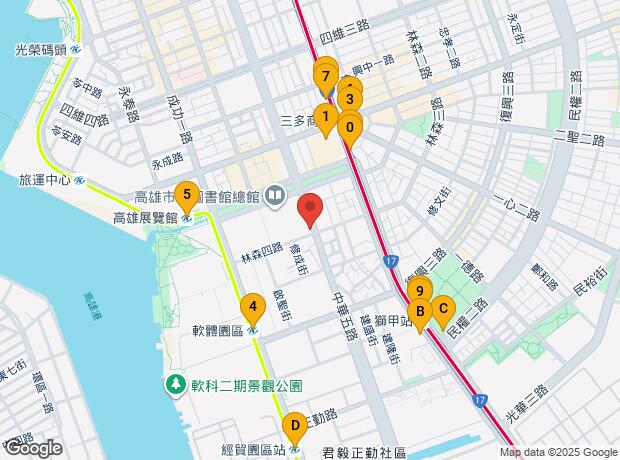Open the yellow marker labeled D

[x=294, y=426]
